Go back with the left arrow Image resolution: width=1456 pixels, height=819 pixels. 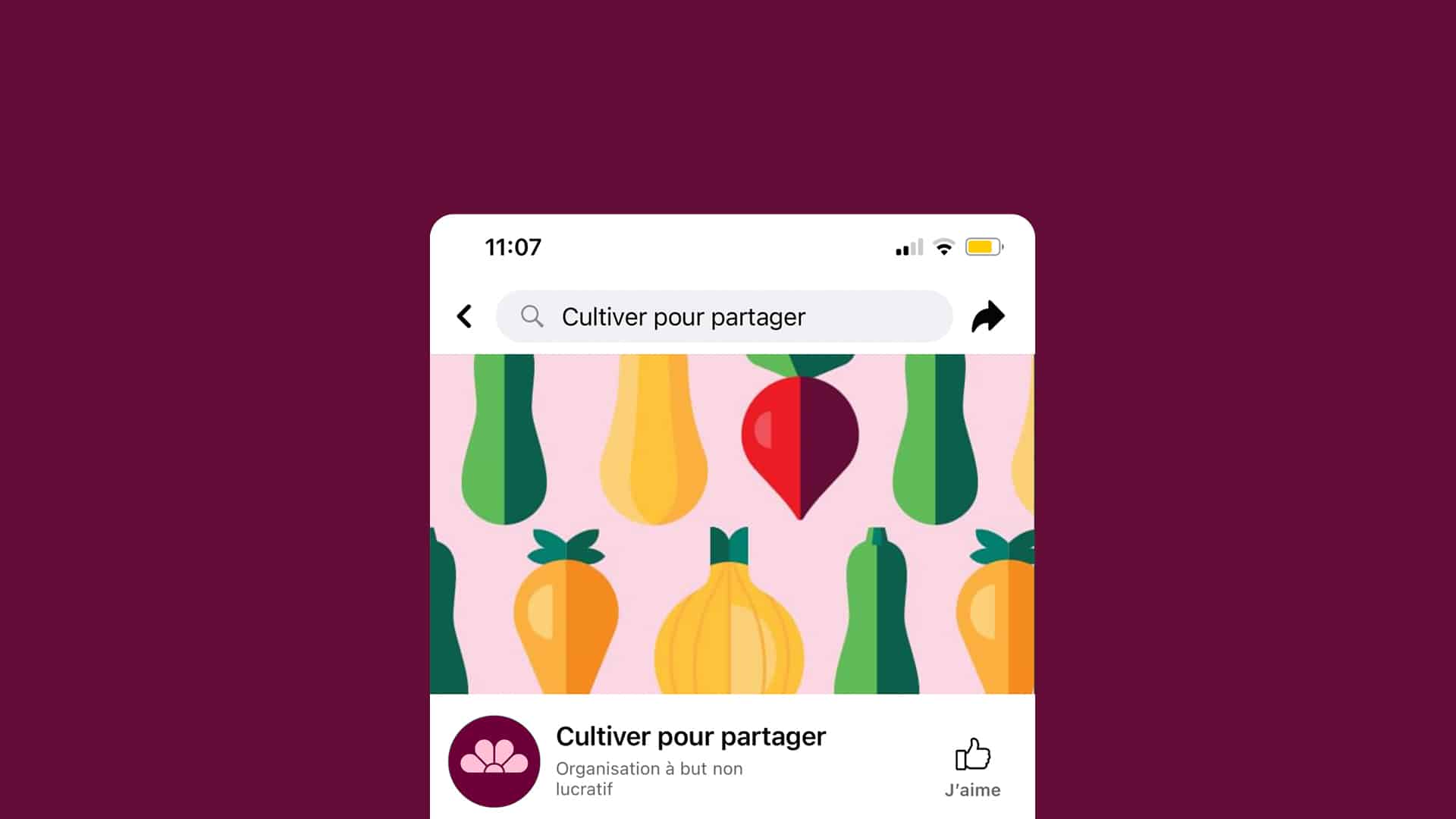[464, 316]
